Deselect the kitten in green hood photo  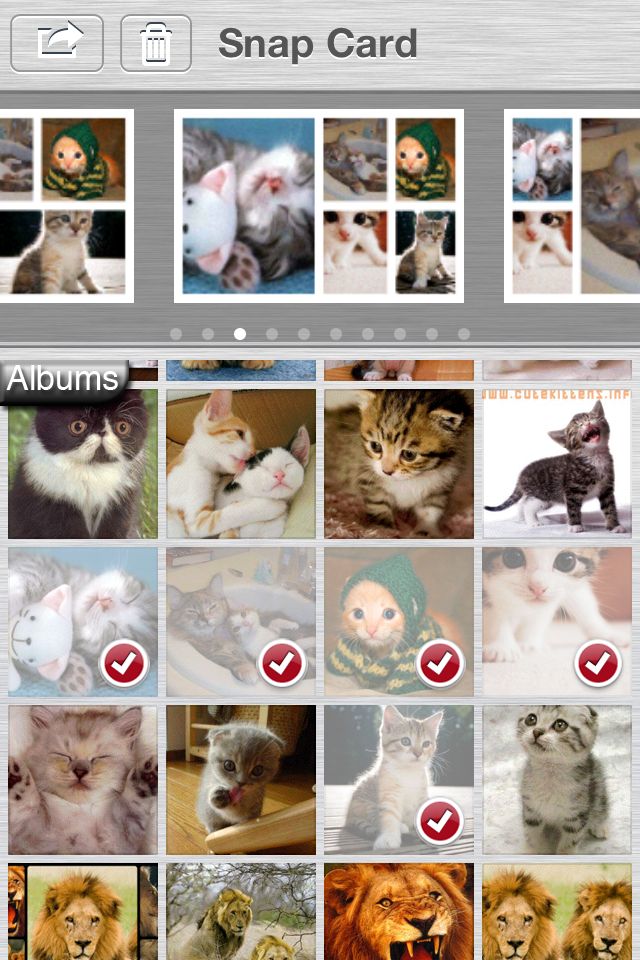pyautogui.click(x=399, y=622)
